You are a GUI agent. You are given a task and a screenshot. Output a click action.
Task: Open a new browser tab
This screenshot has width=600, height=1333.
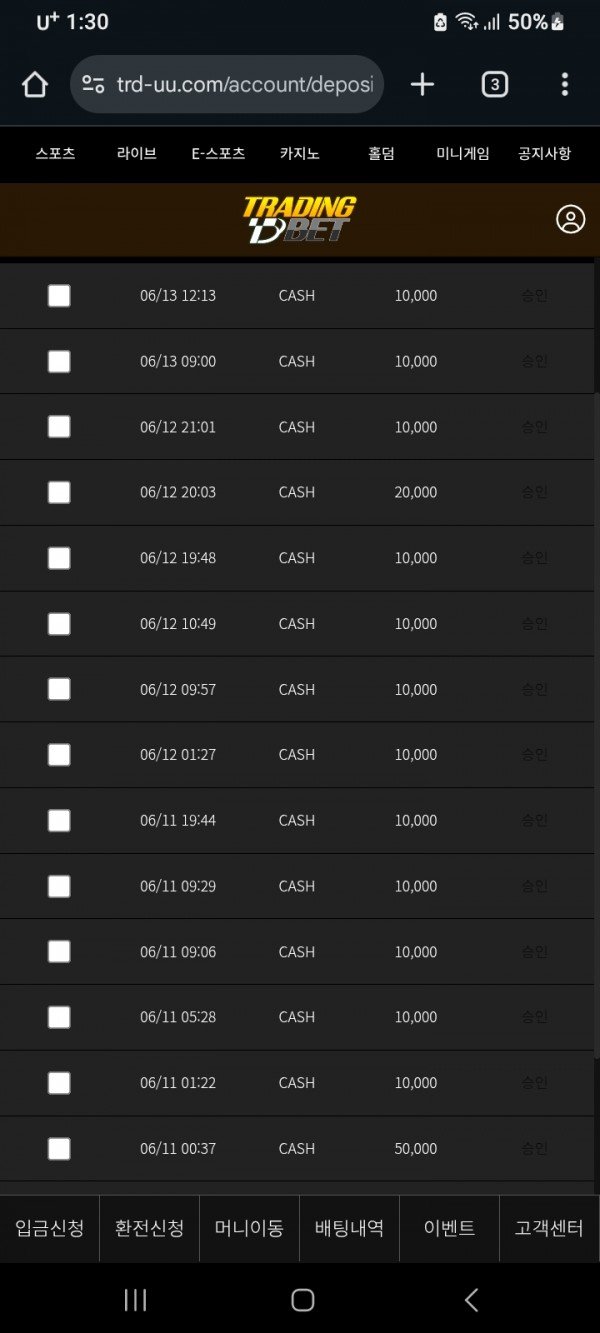point(422,85)
